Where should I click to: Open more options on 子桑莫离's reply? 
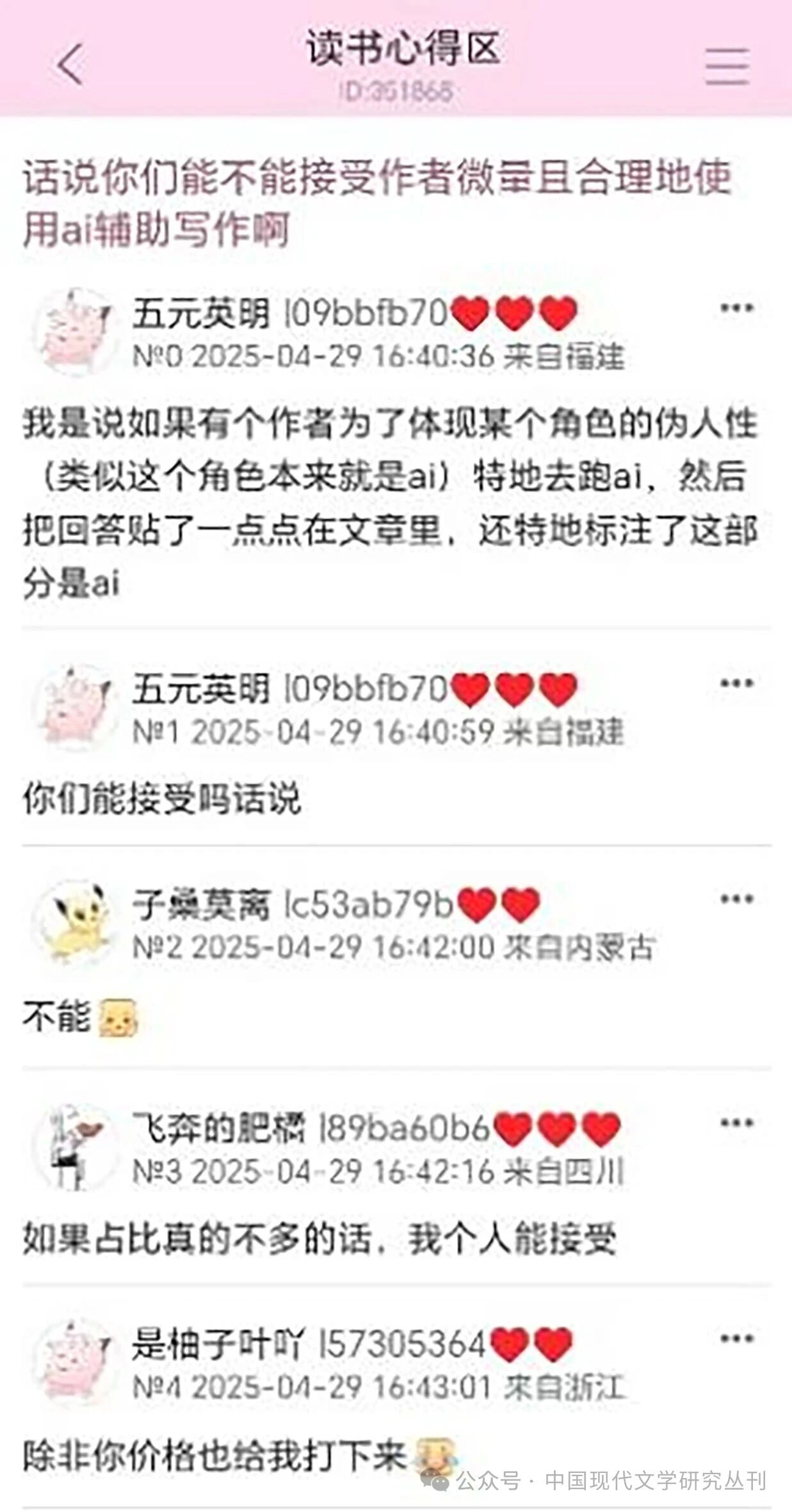click(736, 899)
